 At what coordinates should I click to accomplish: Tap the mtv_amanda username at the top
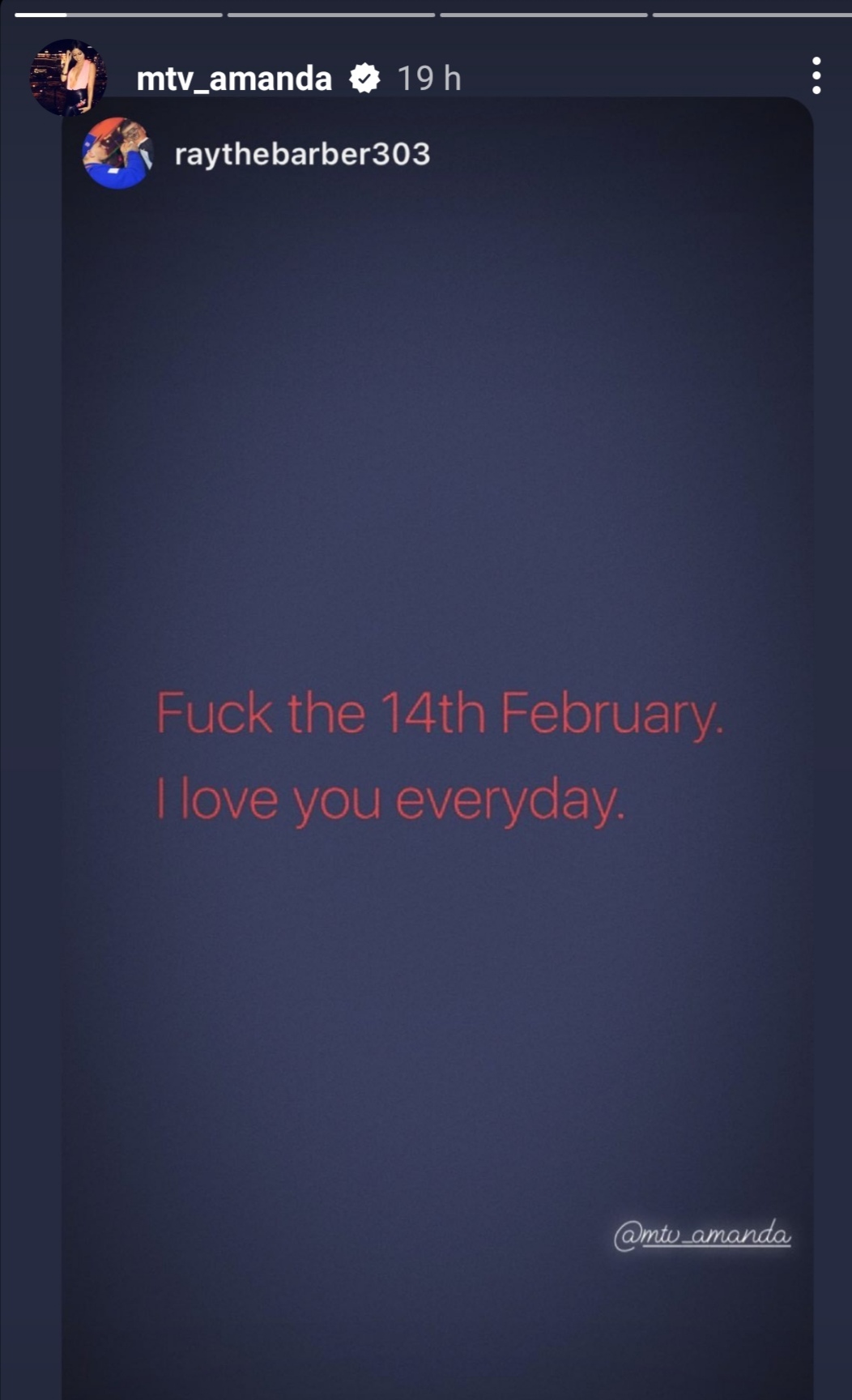click(x=234, y=79)
